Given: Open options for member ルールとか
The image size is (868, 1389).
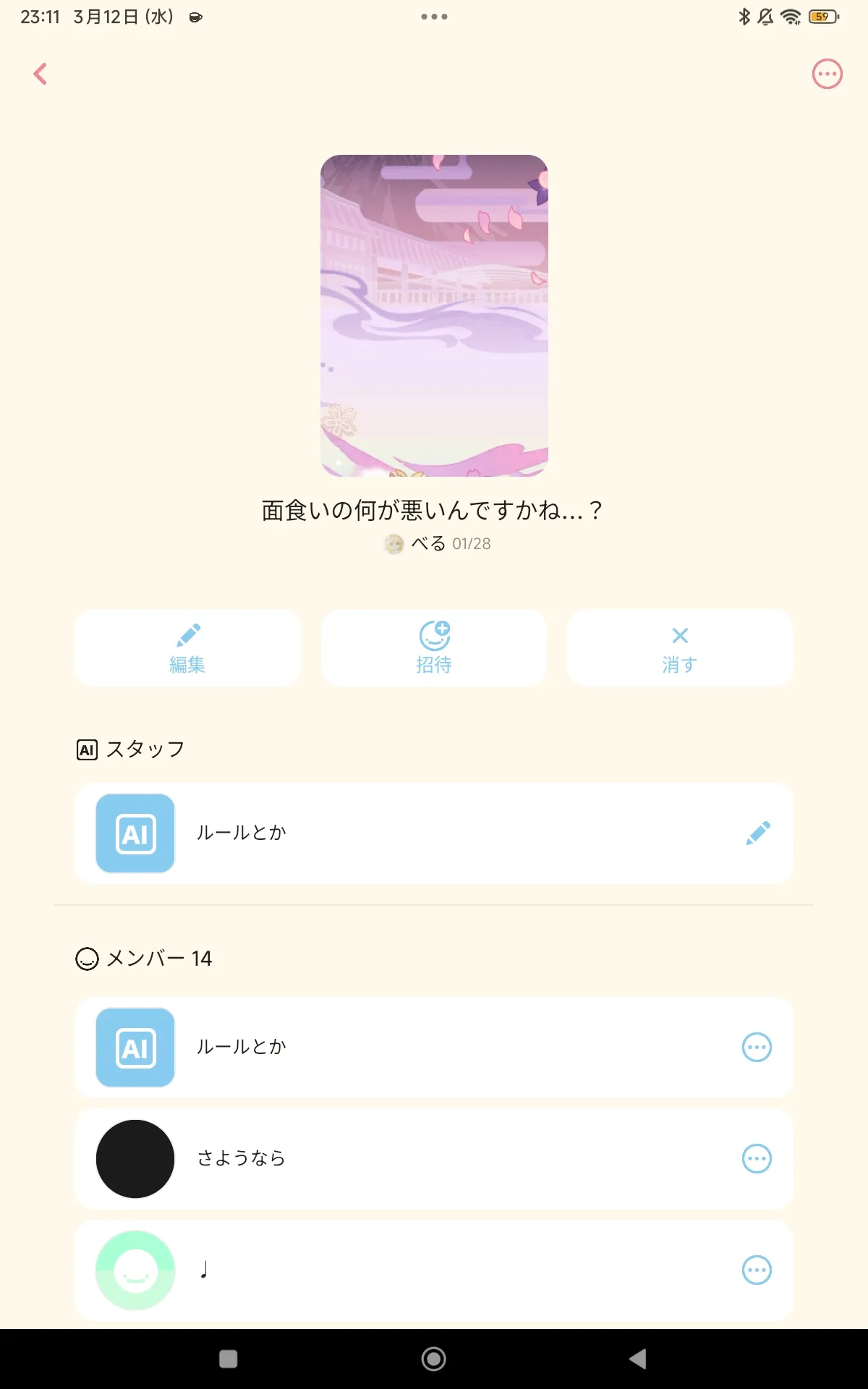Looking at the screenshot, I should tap(757, 1048).
